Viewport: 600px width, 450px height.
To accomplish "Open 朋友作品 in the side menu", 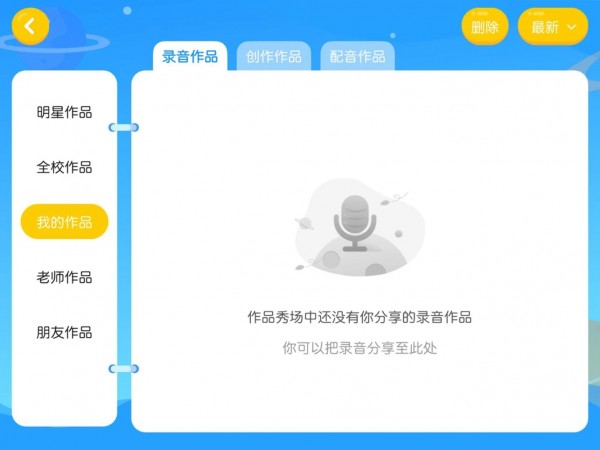I will click(64, 332).
